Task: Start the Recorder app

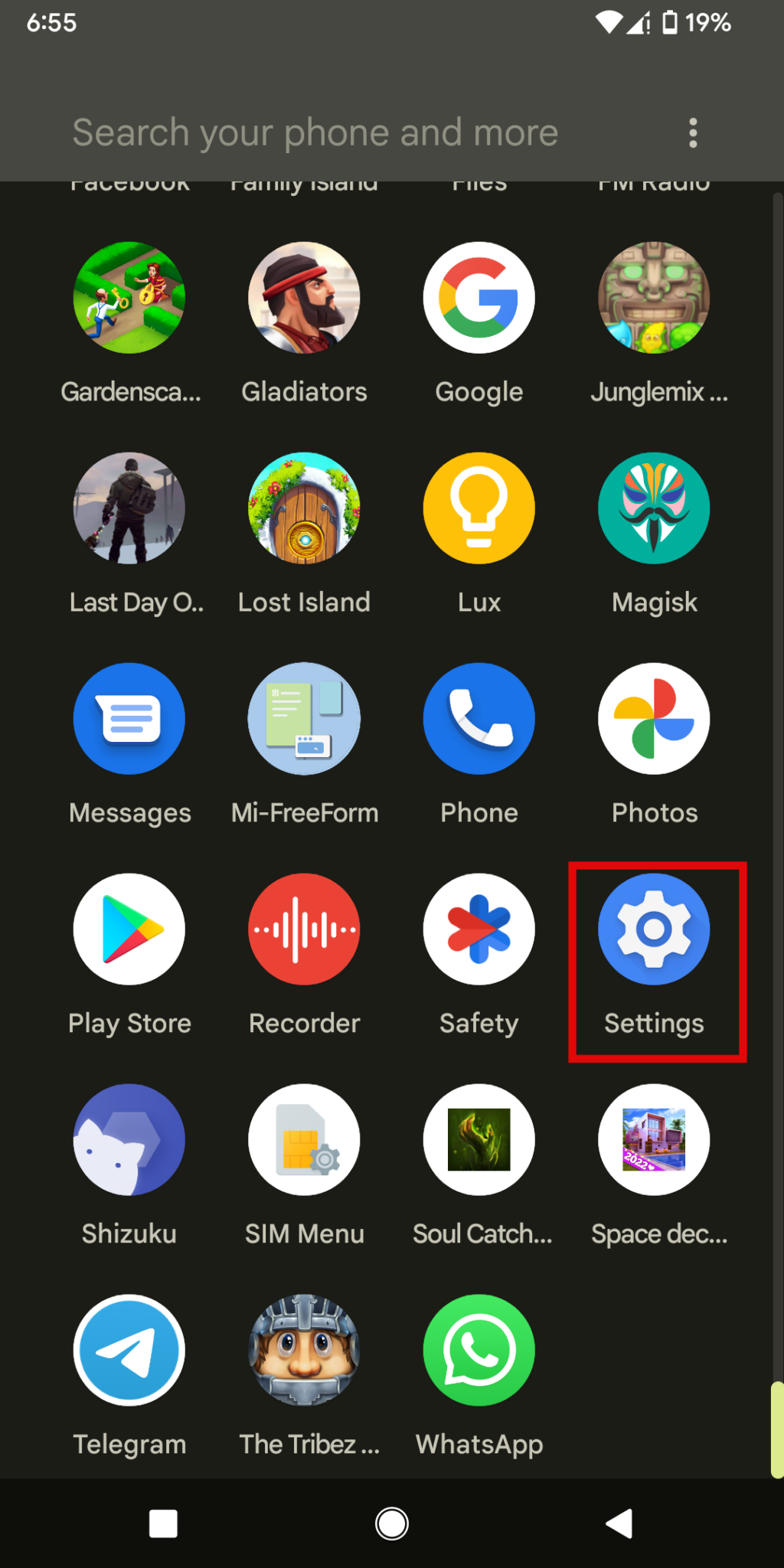Action: (304, 929)
